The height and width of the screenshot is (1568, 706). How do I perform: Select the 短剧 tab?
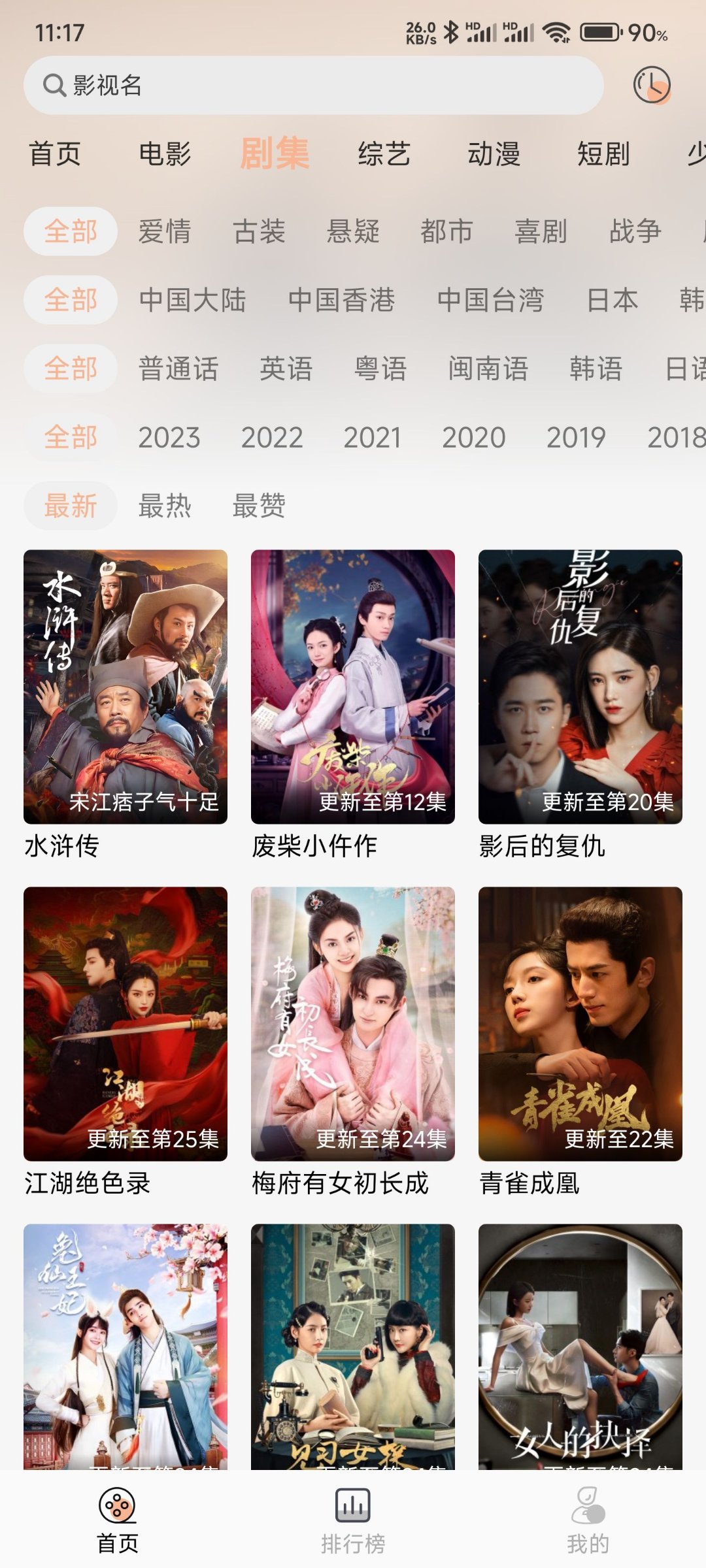(x=603, y=154)
